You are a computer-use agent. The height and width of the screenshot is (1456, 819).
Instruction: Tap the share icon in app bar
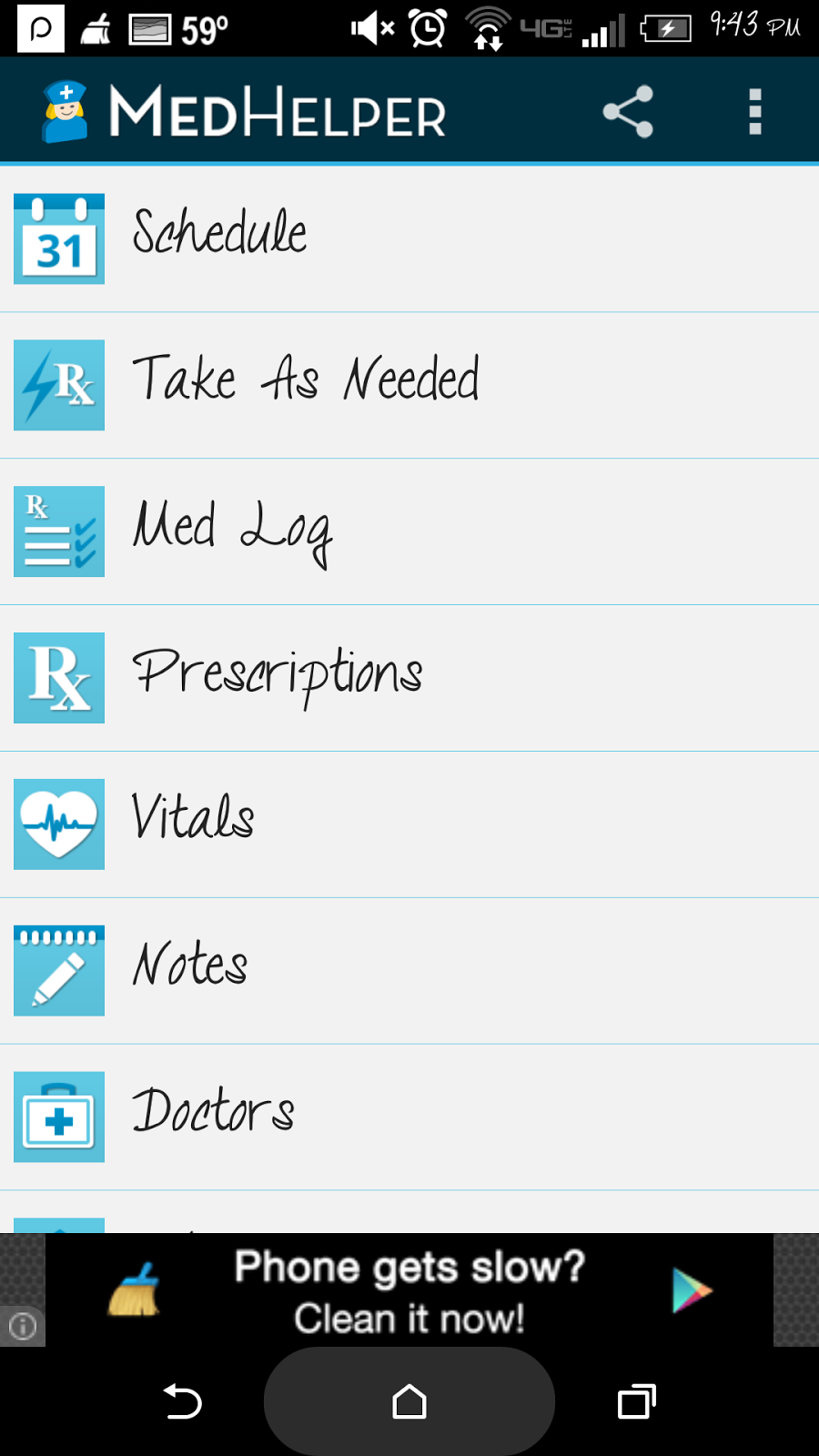tap(628, 112)
